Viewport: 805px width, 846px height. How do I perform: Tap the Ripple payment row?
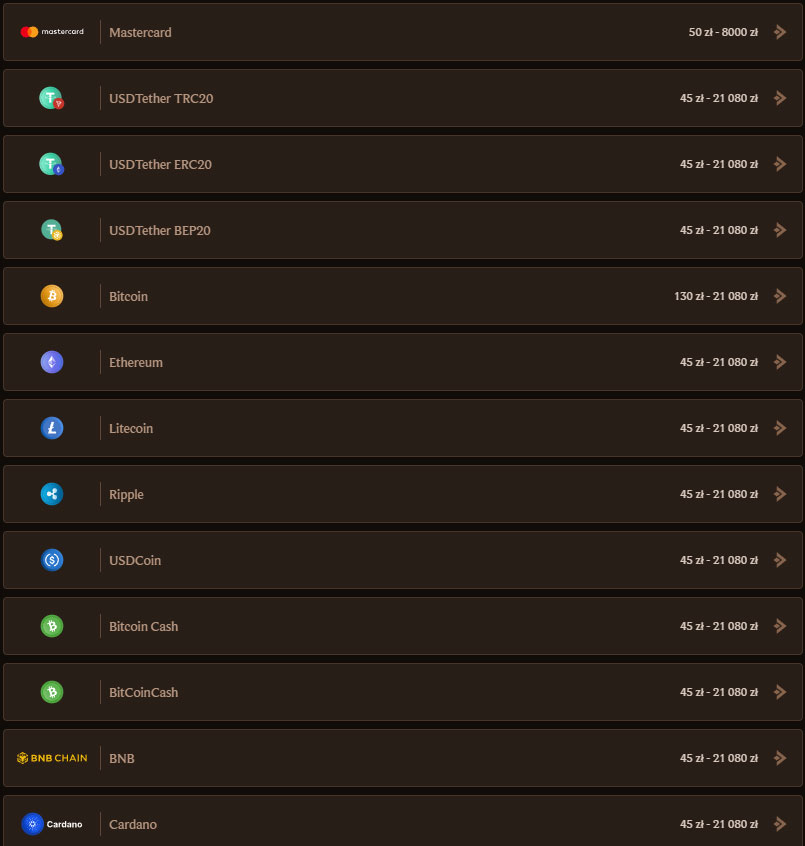tap(402, 494)
